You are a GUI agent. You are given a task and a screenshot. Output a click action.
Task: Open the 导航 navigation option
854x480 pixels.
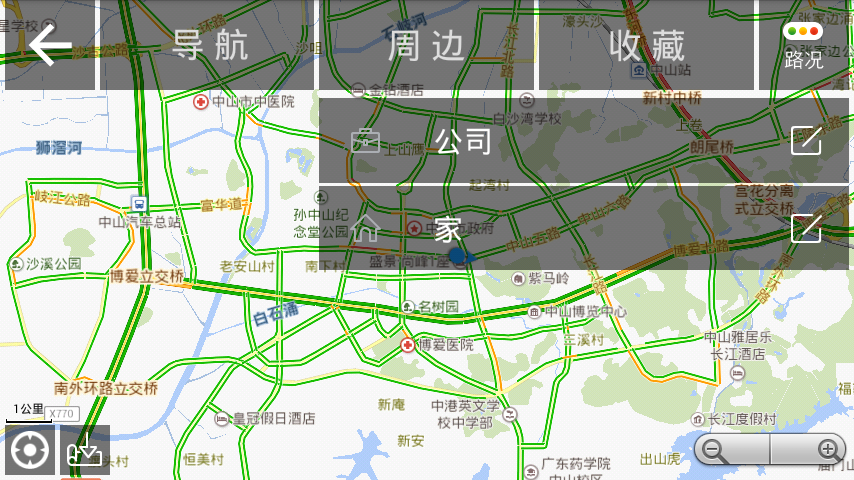[x=209, y=46]
